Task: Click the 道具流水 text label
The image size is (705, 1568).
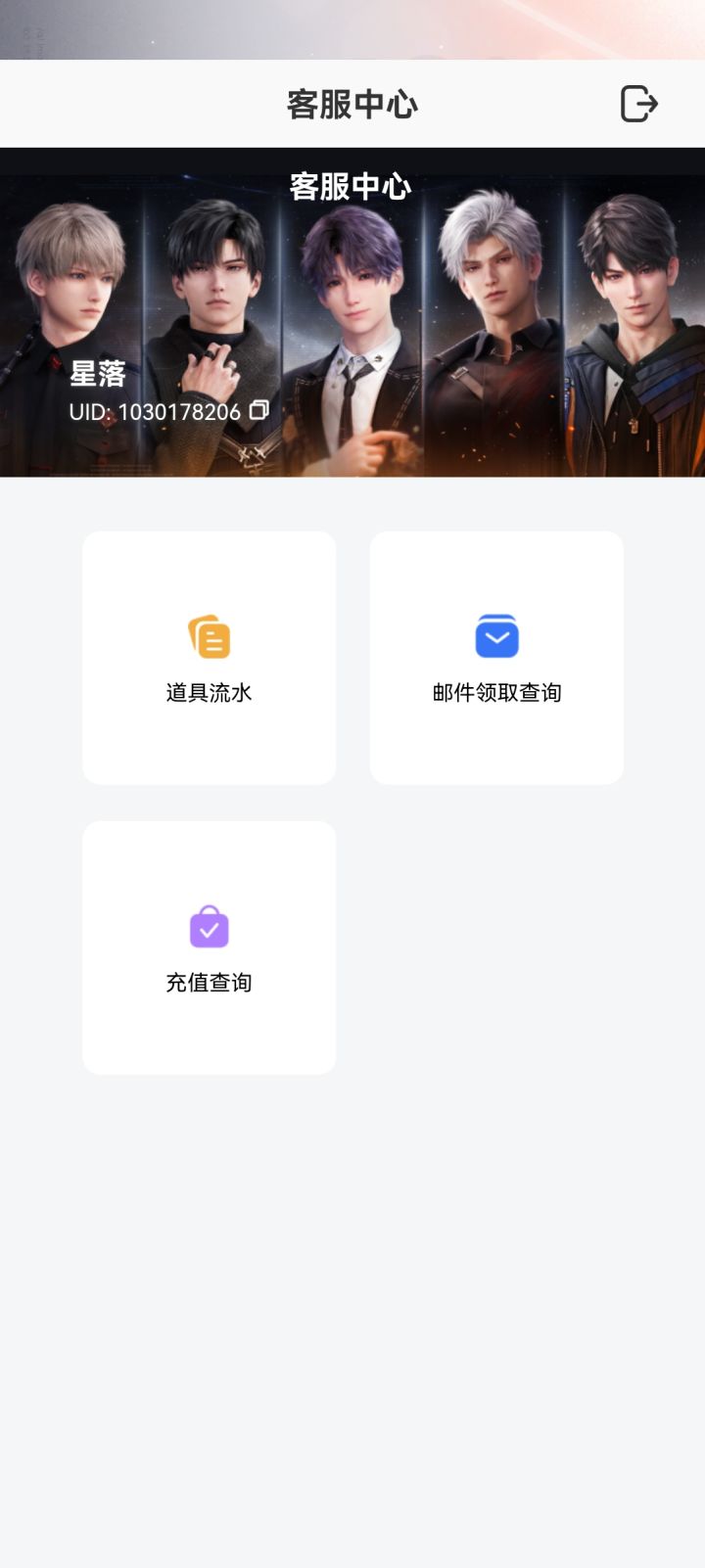Action: point(208,692)
